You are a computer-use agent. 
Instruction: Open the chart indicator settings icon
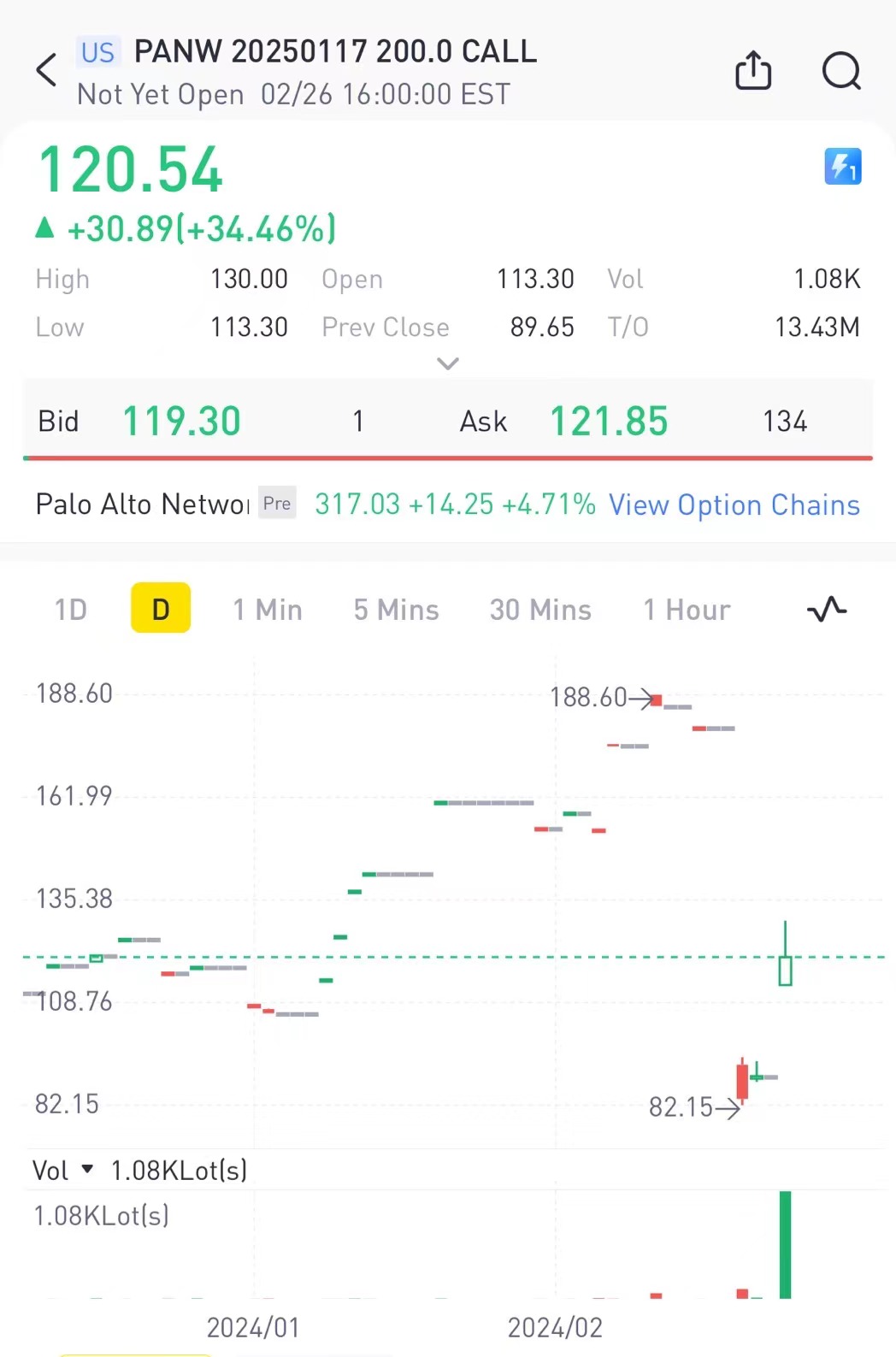click(826, 610)
